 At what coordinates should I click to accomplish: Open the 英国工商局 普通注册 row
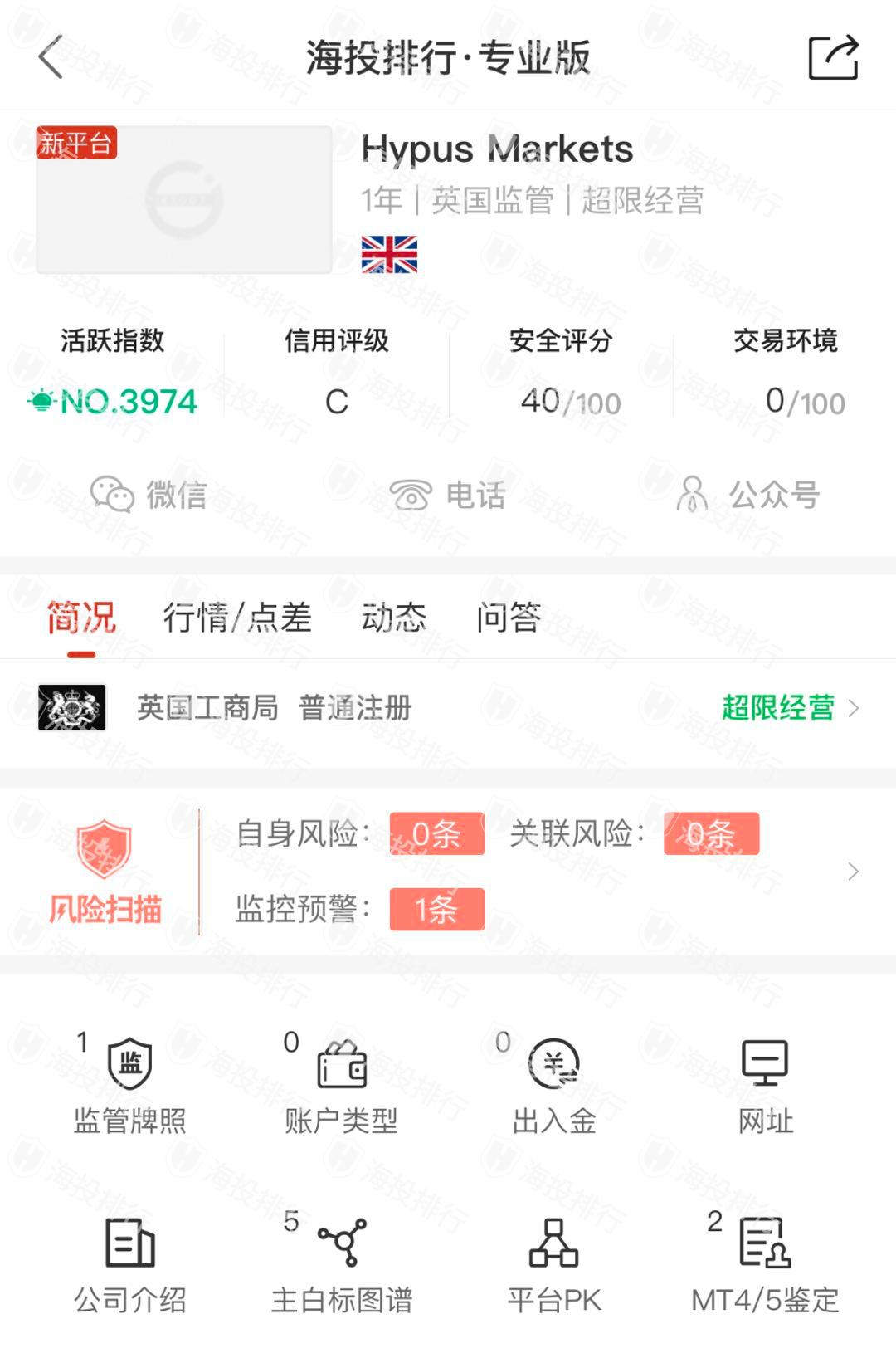448,708
